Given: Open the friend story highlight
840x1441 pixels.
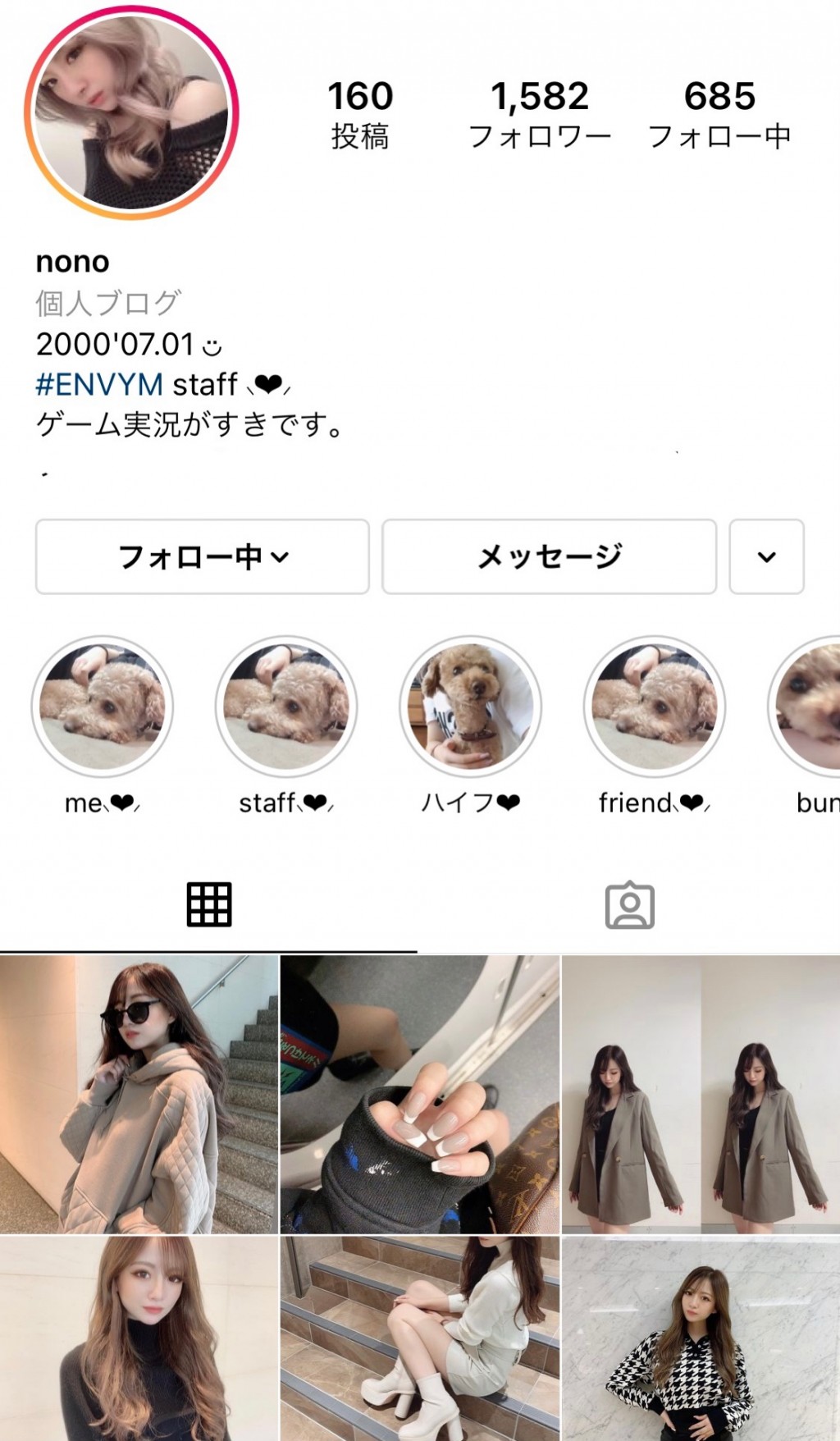Looking at the screenshot, I should pyautogui.click(x=654, y=707).
